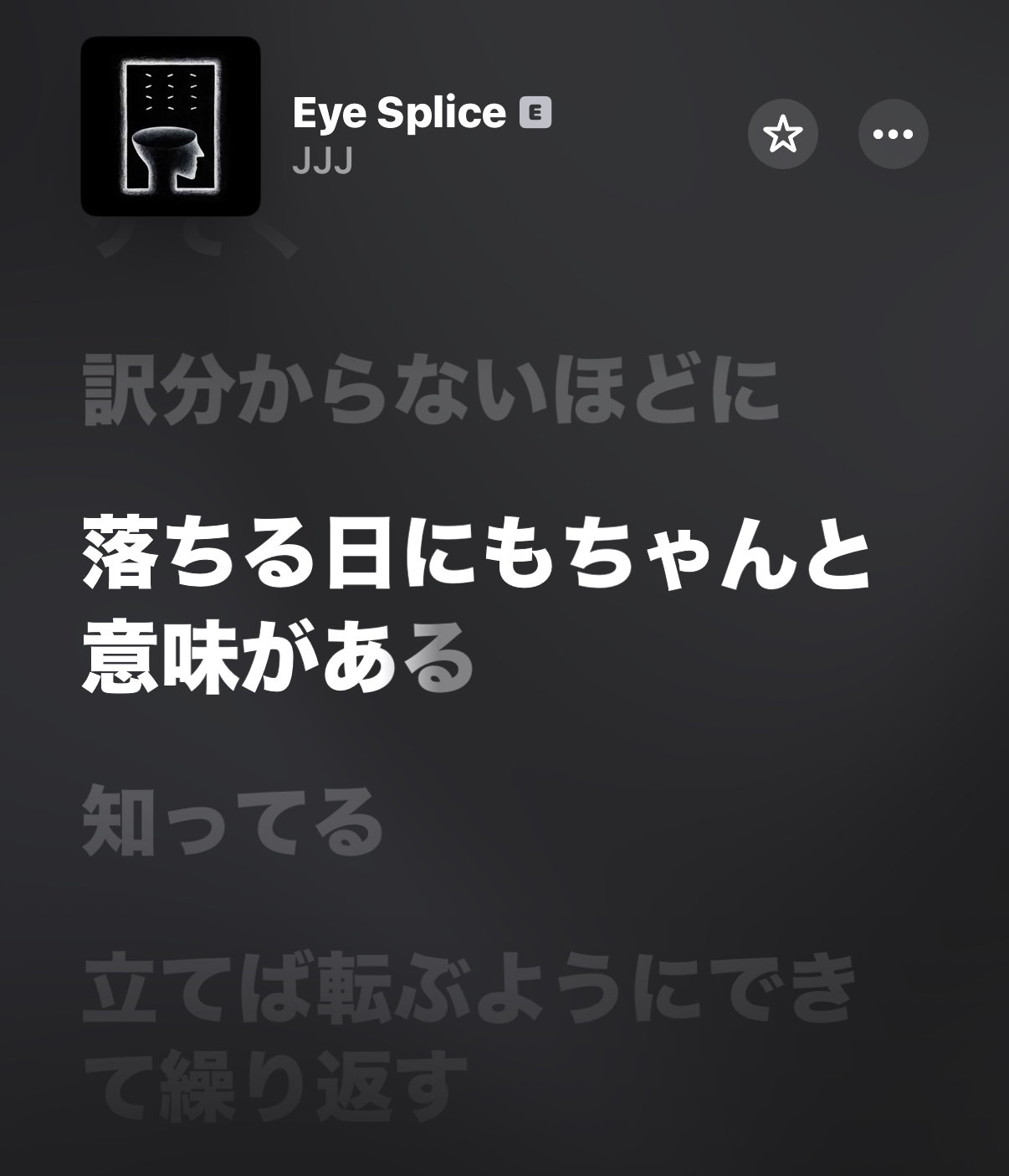
Task: Tap the Eye Splice album artwork
Action: (171, 126)
